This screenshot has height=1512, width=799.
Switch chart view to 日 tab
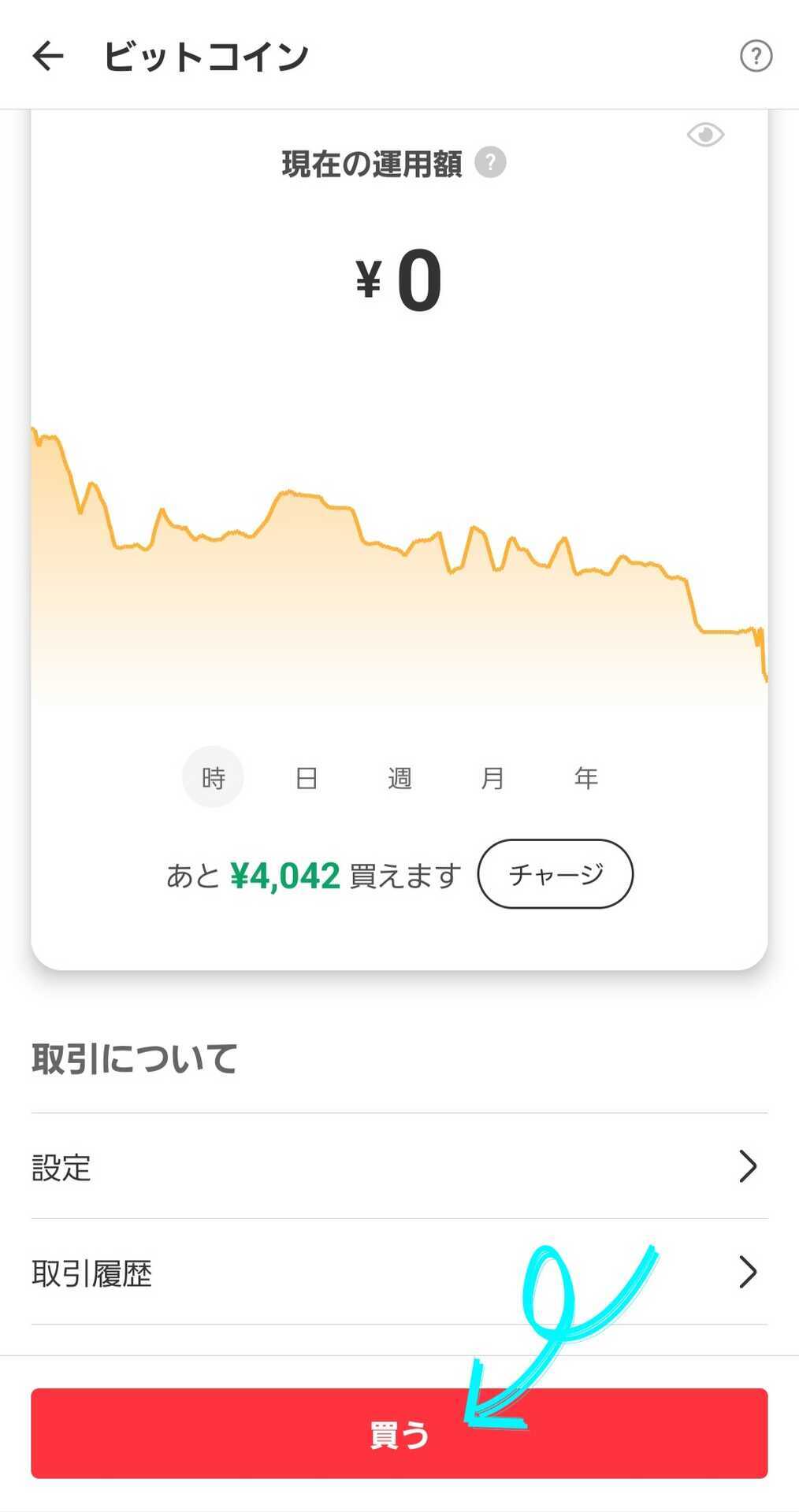tap(306, 776)
